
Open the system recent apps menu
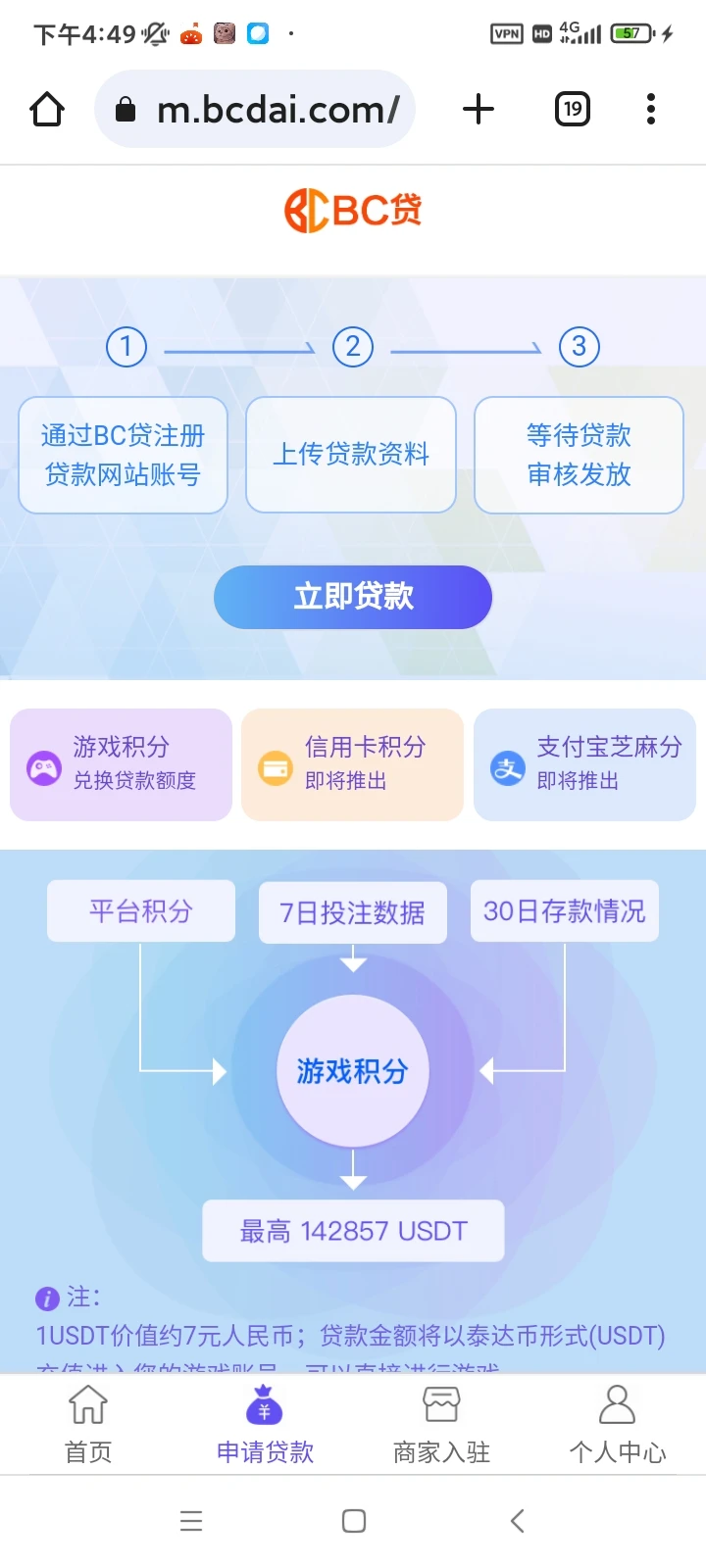click(x=191, y=1521)
